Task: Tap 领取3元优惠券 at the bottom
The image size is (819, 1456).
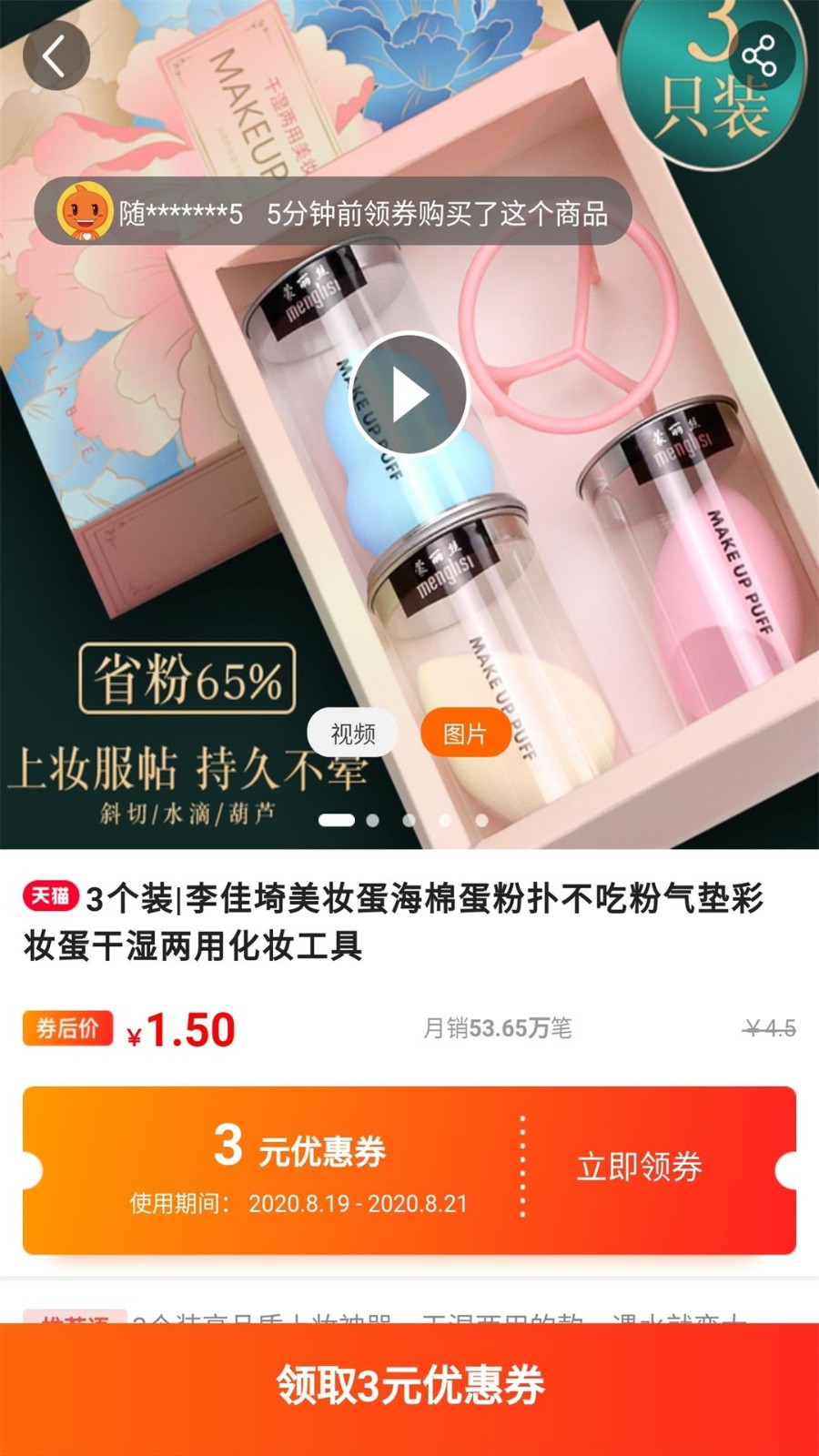Action: (x=409, y=1387)
